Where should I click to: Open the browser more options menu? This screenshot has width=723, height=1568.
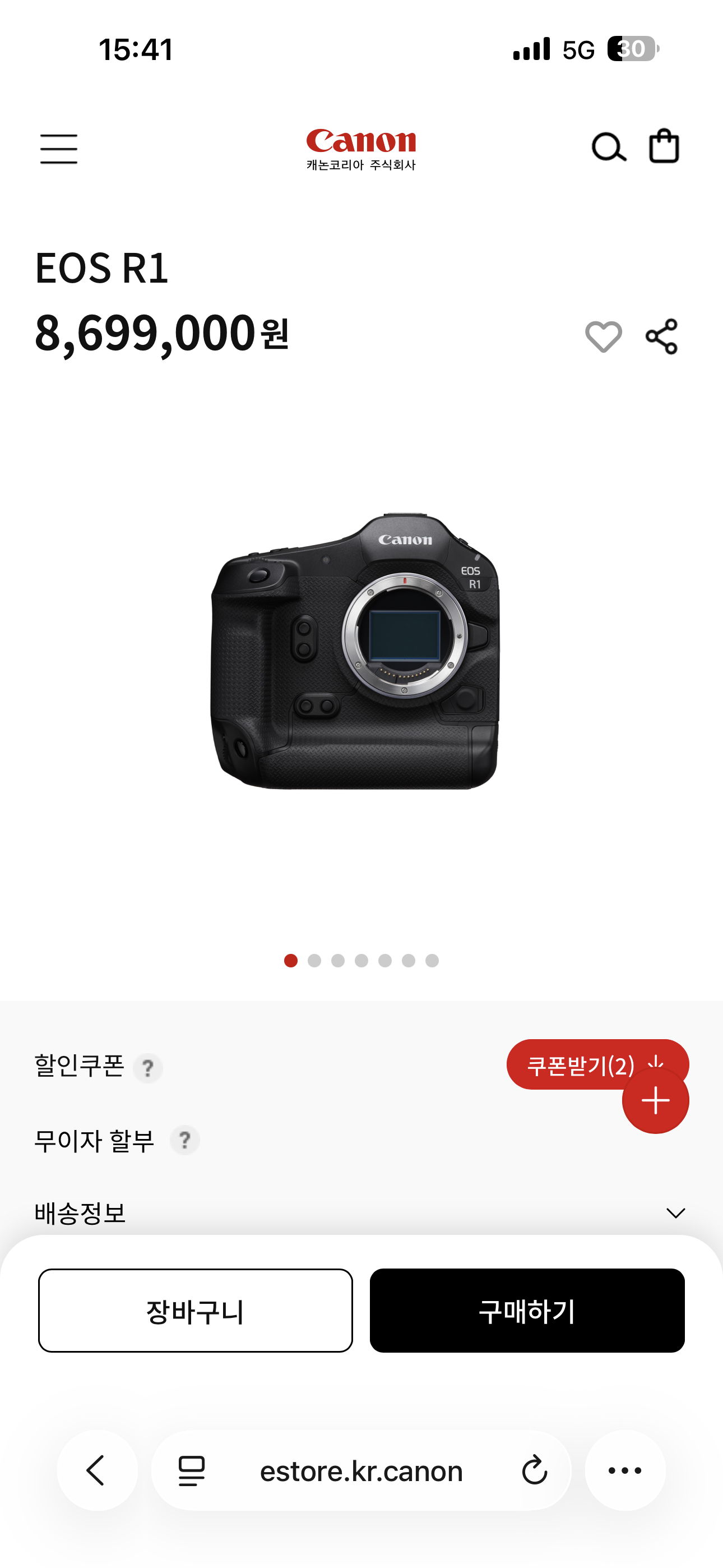[625, 1470]
